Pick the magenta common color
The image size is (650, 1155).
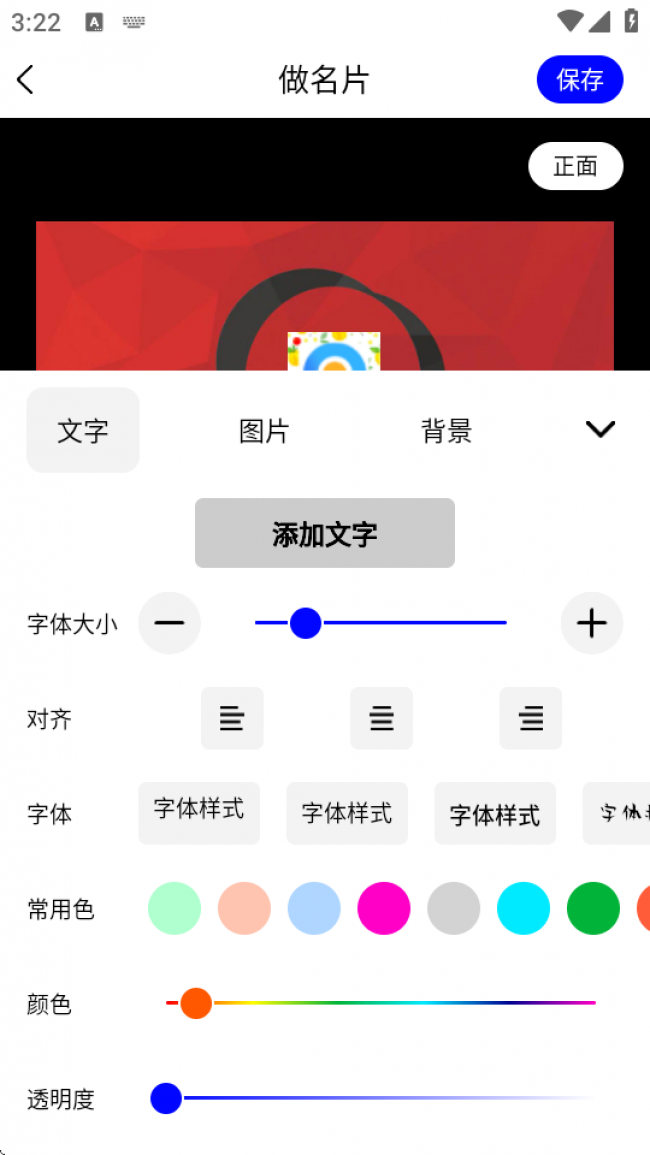coord(384,908)
